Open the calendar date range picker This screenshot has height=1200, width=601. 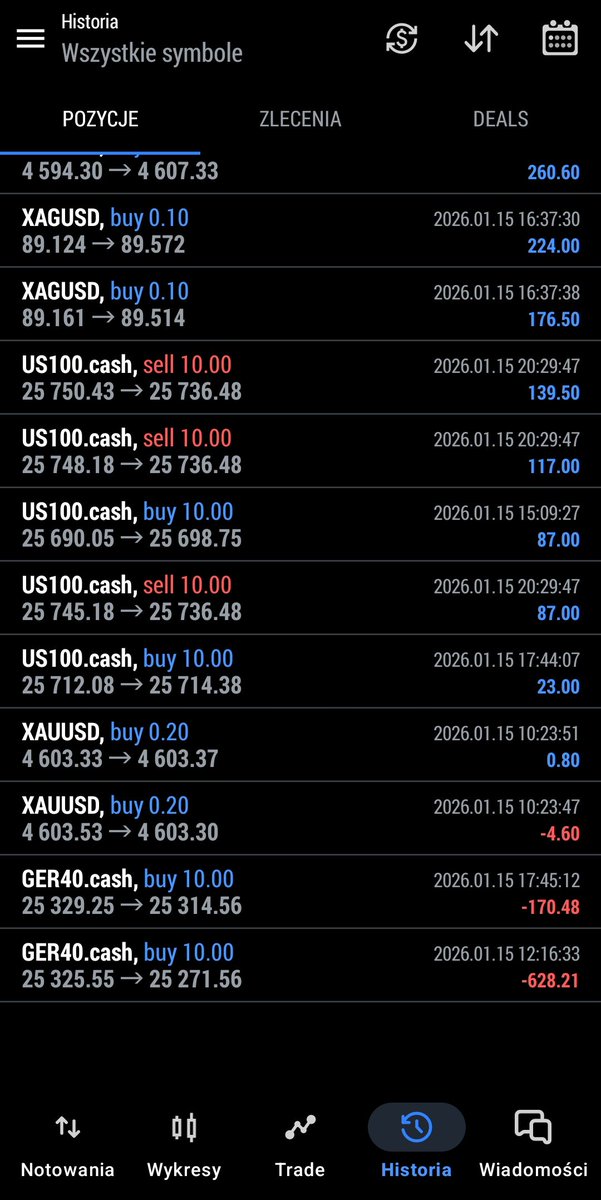coord(560,38)
